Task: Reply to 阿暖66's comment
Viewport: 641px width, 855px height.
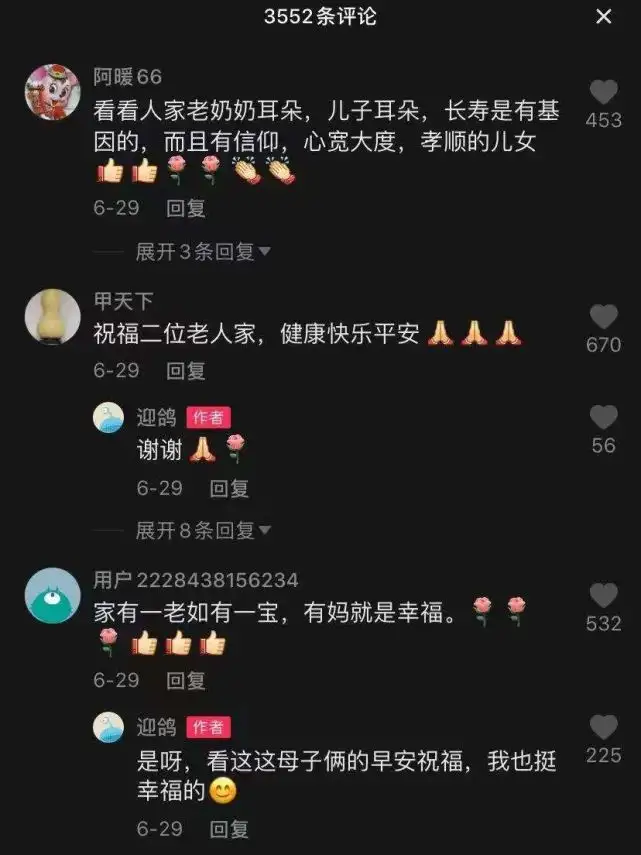Action: [x=185, y=208]
